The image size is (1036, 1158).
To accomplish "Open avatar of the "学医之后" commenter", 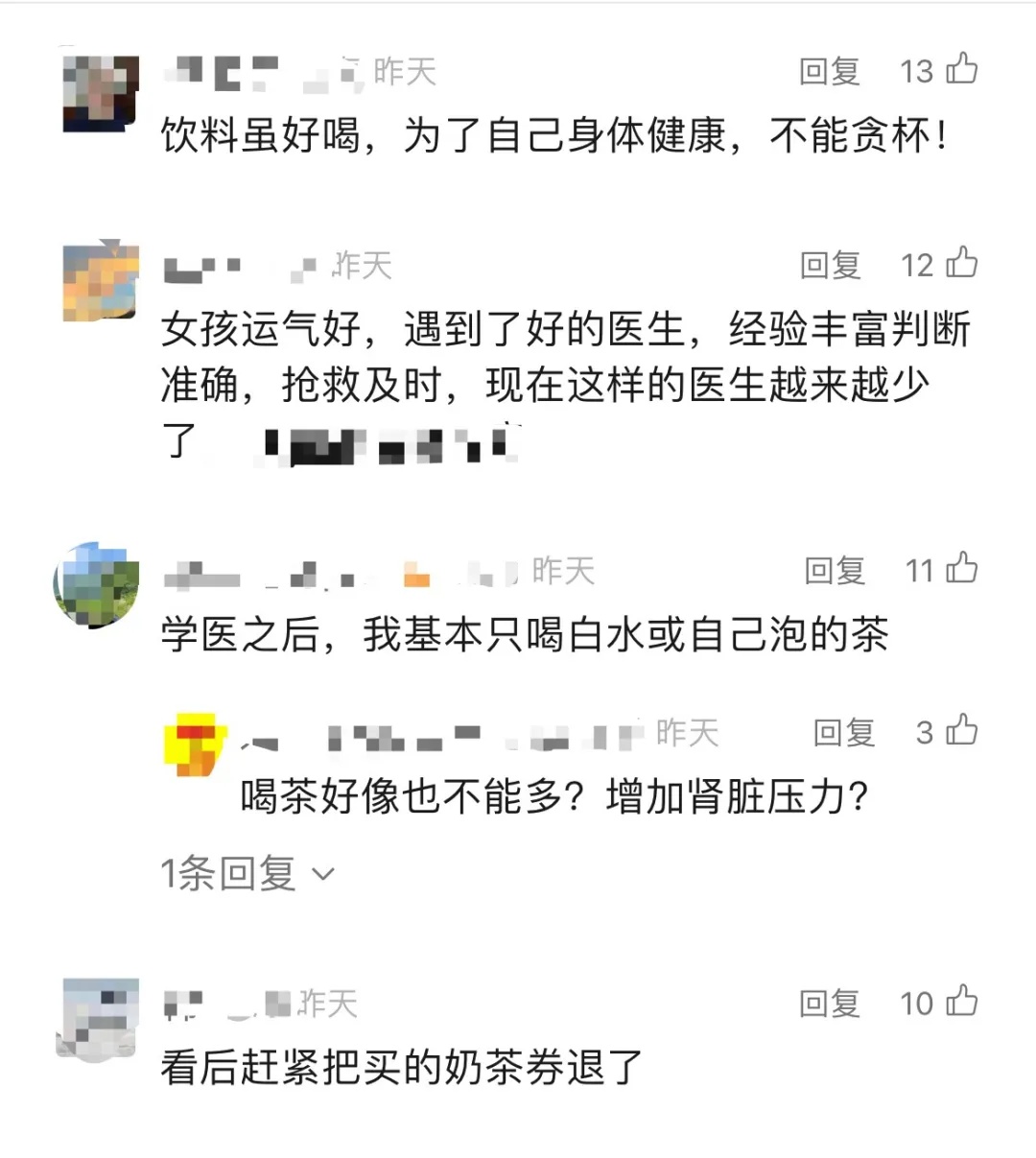I will point(97,583).
